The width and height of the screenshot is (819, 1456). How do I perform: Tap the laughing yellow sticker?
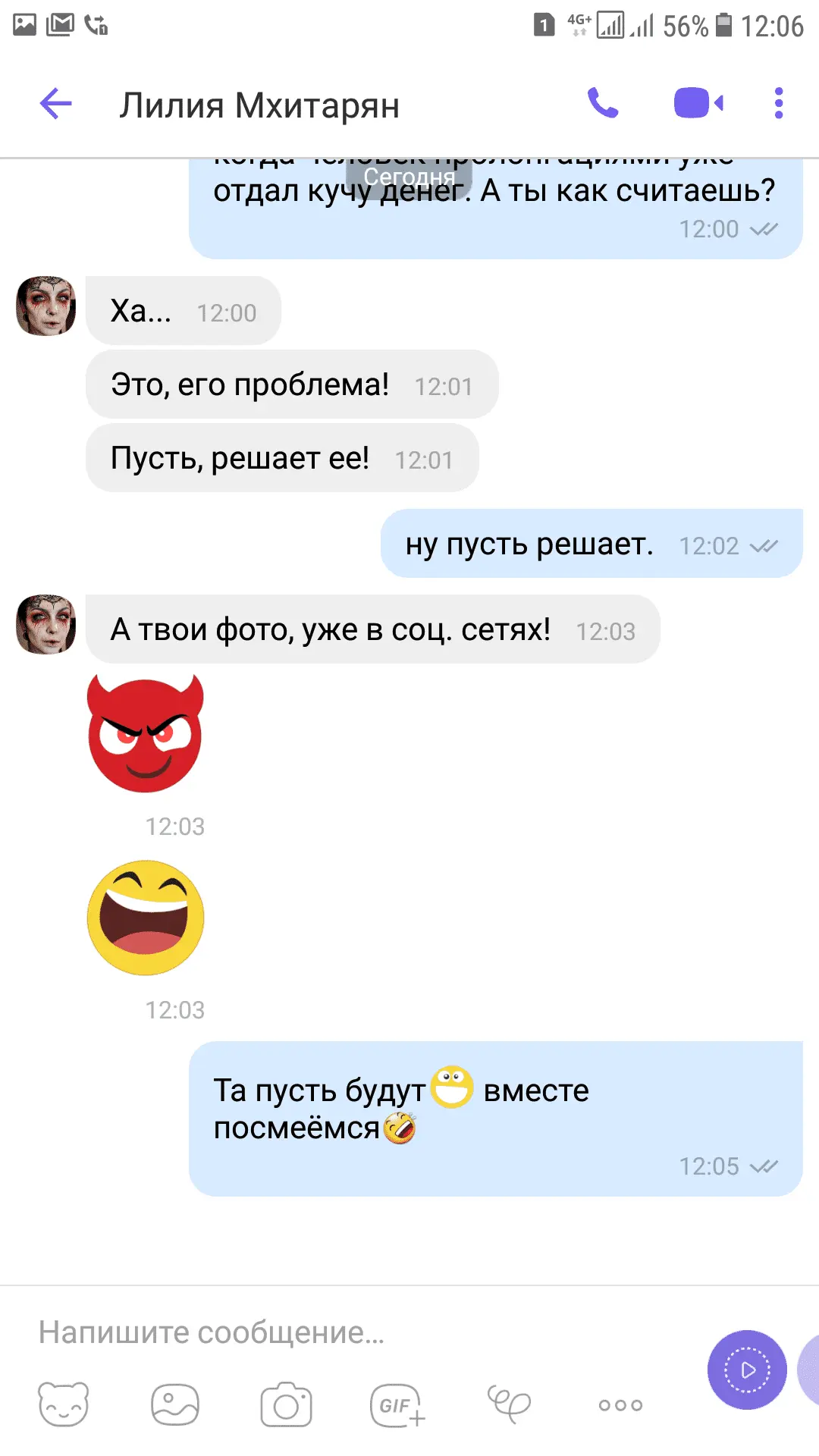[x=146, y=918]
